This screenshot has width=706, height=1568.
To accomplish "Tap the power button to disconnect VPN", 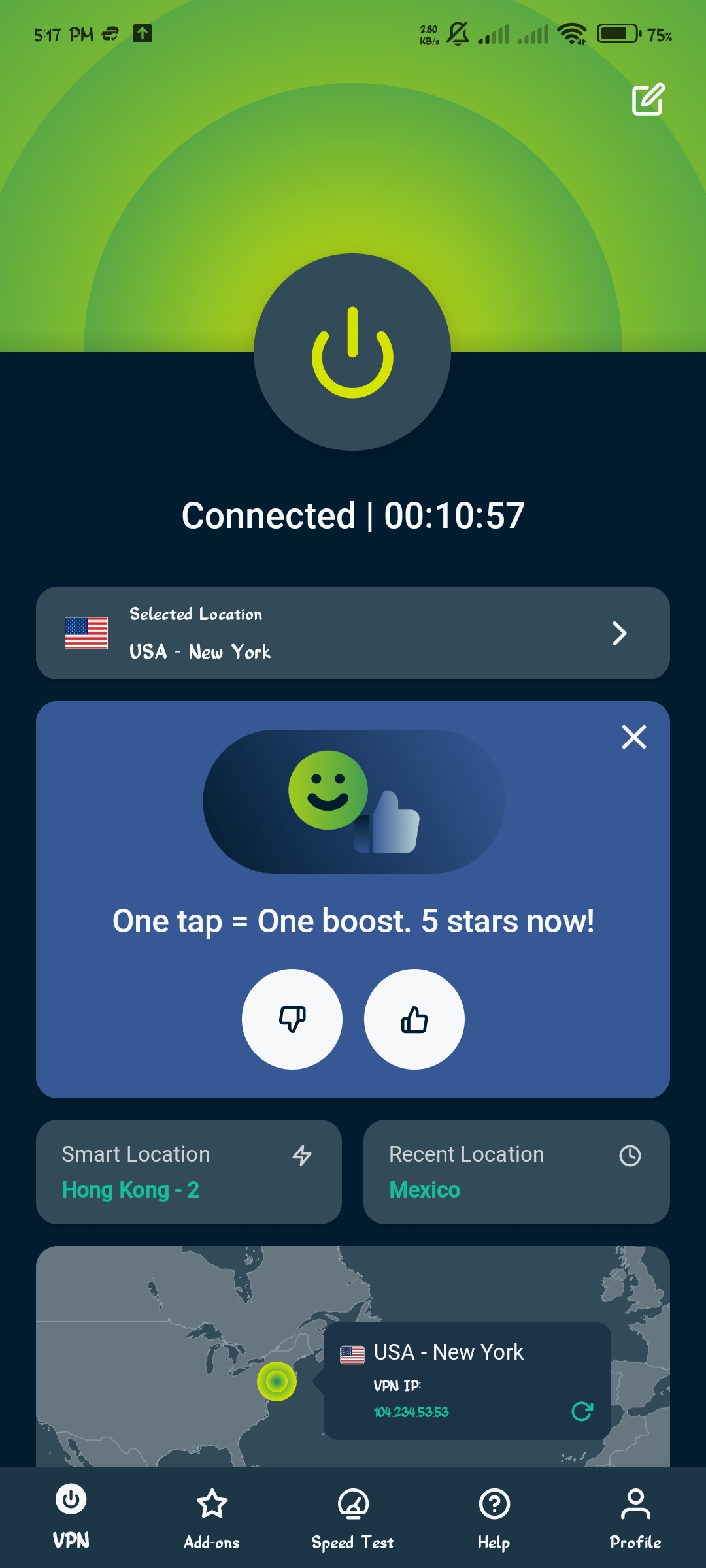I will click(352, 352).
